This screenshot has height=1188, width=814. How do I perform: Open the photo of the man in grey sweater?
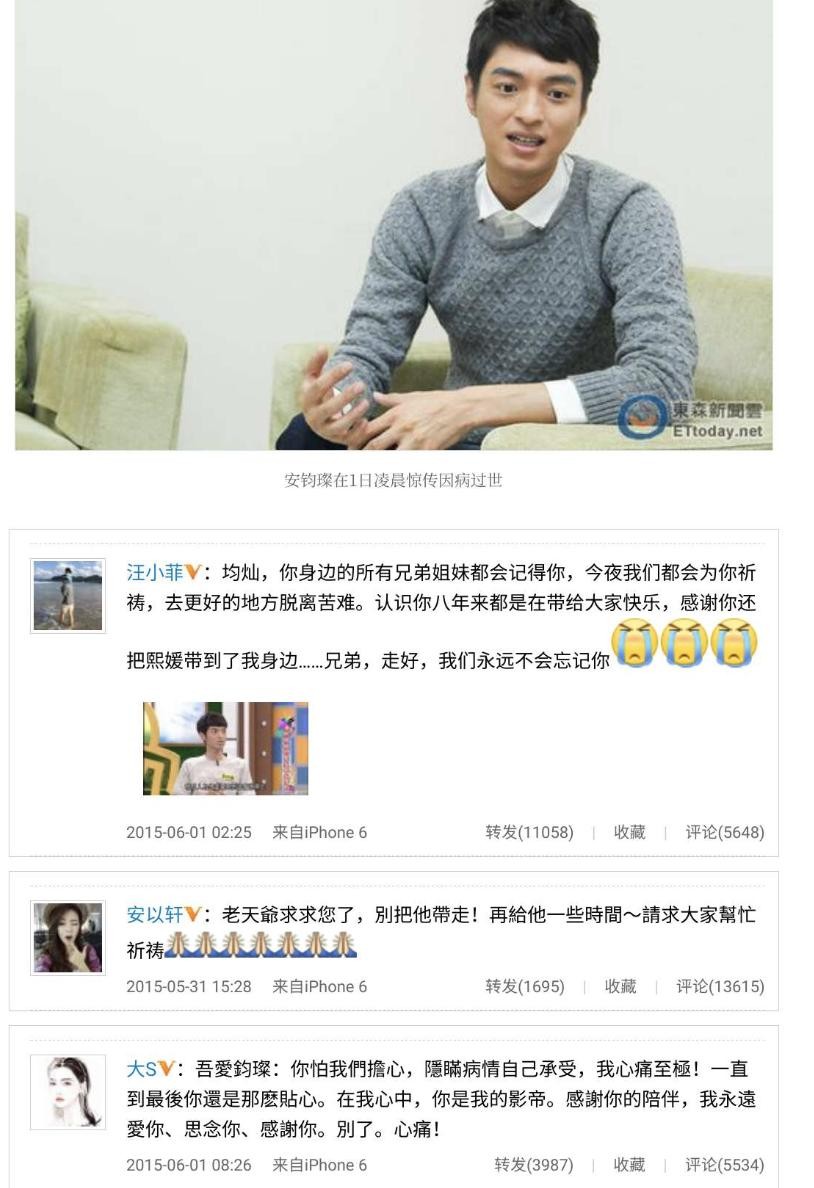coord(394,225)
